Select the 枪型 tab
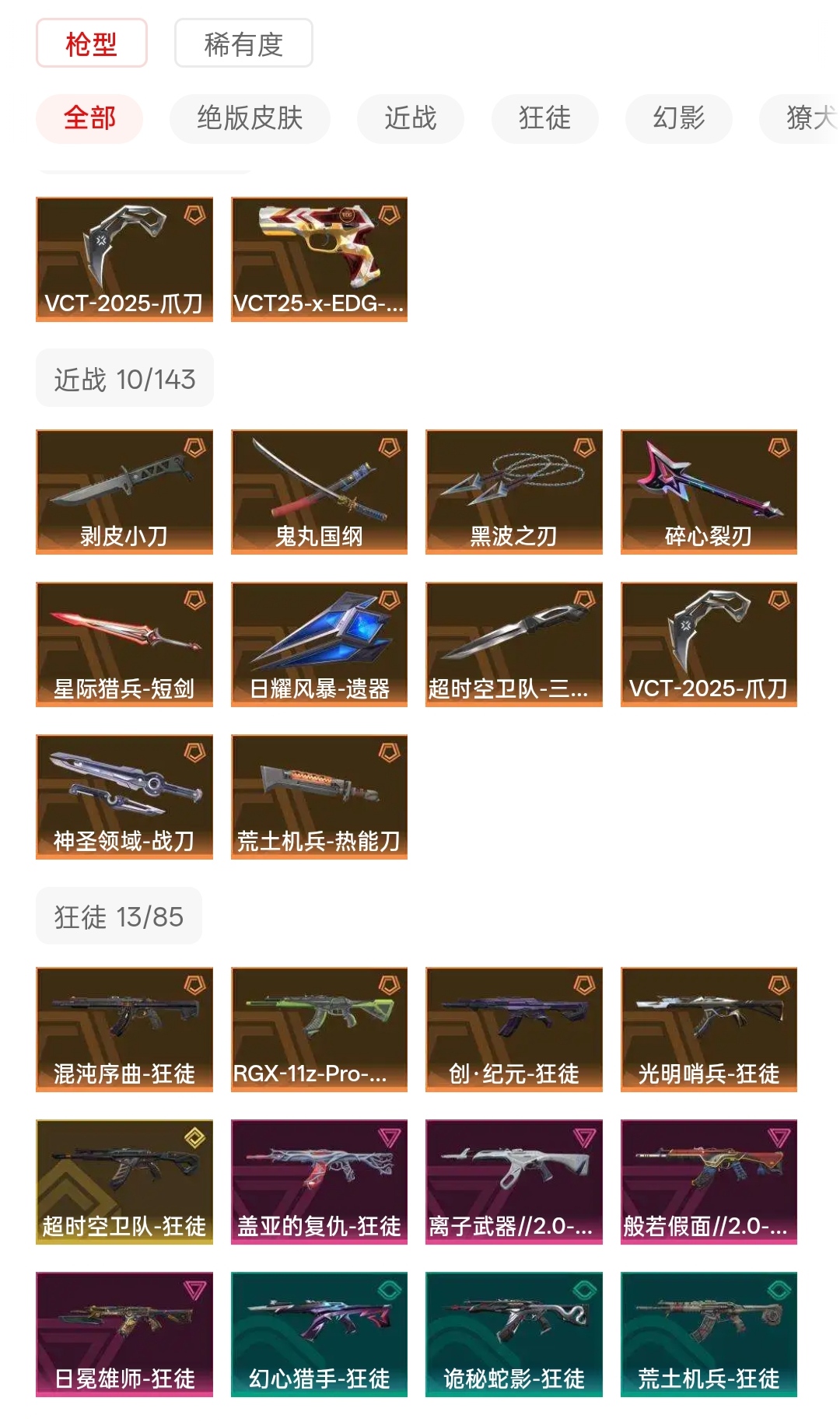Screen dimensions: 840x1422 click(x=91, y=44)
